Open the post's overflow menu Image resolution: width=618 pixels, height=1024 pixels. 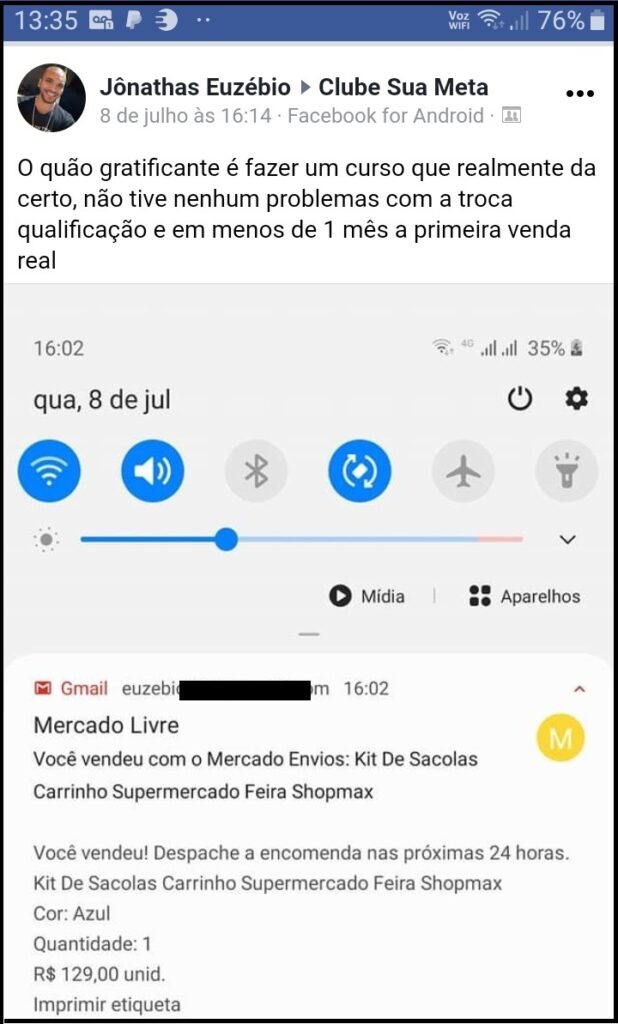pos(580,94)
